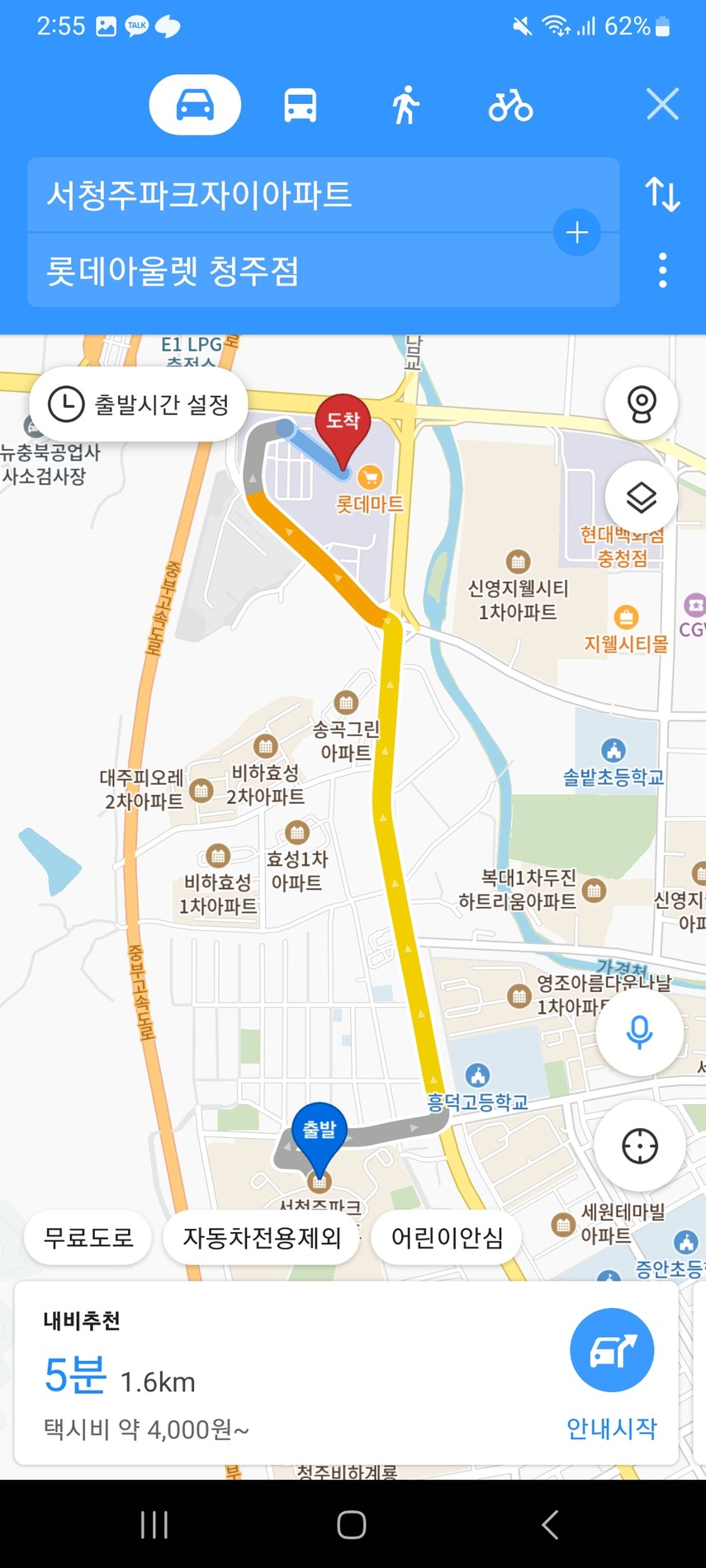The image size is (706, 1568).
Task: Open 출발시간 설정 departure time setting
Action: [x=139, y=404]
